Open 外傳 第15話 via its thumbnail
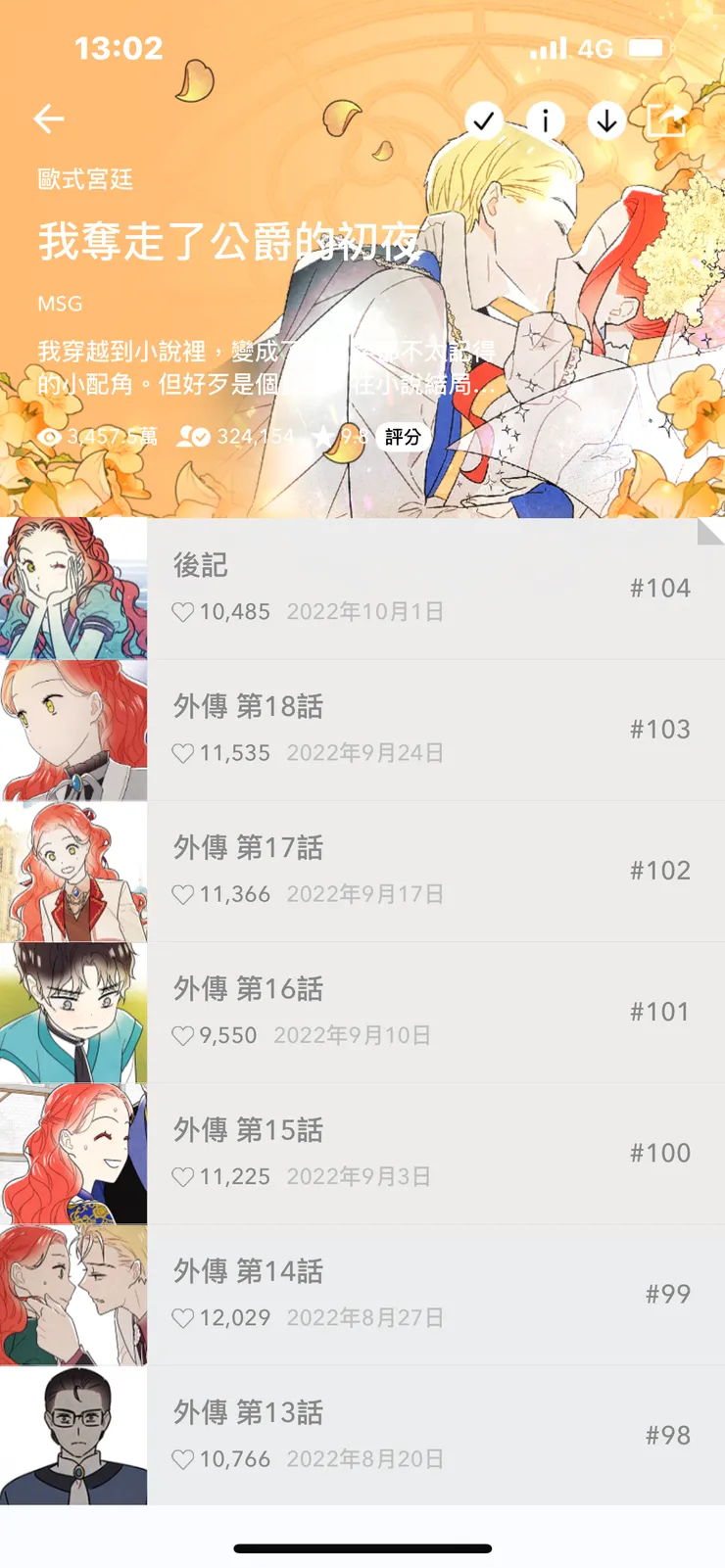 [x=72, y=1153]
